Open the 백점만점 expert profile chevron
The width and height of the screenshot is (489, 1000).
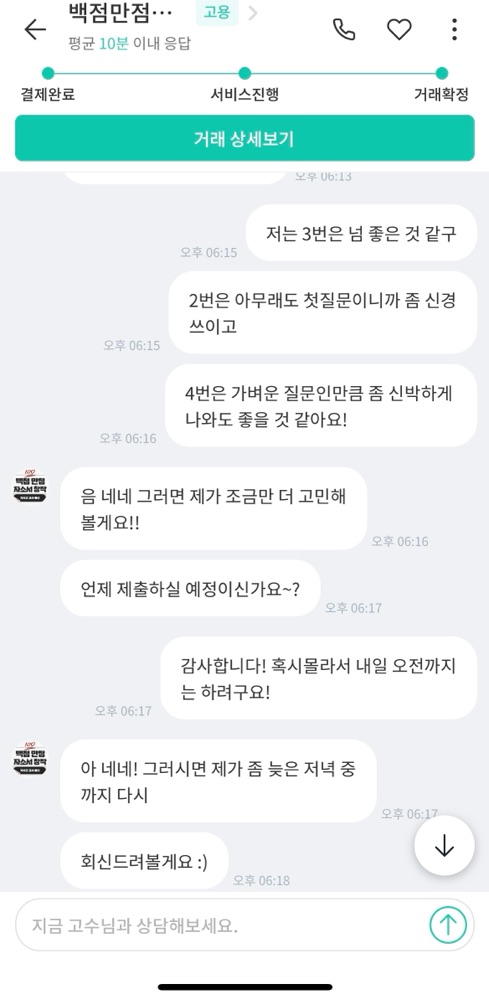[252, 13]
